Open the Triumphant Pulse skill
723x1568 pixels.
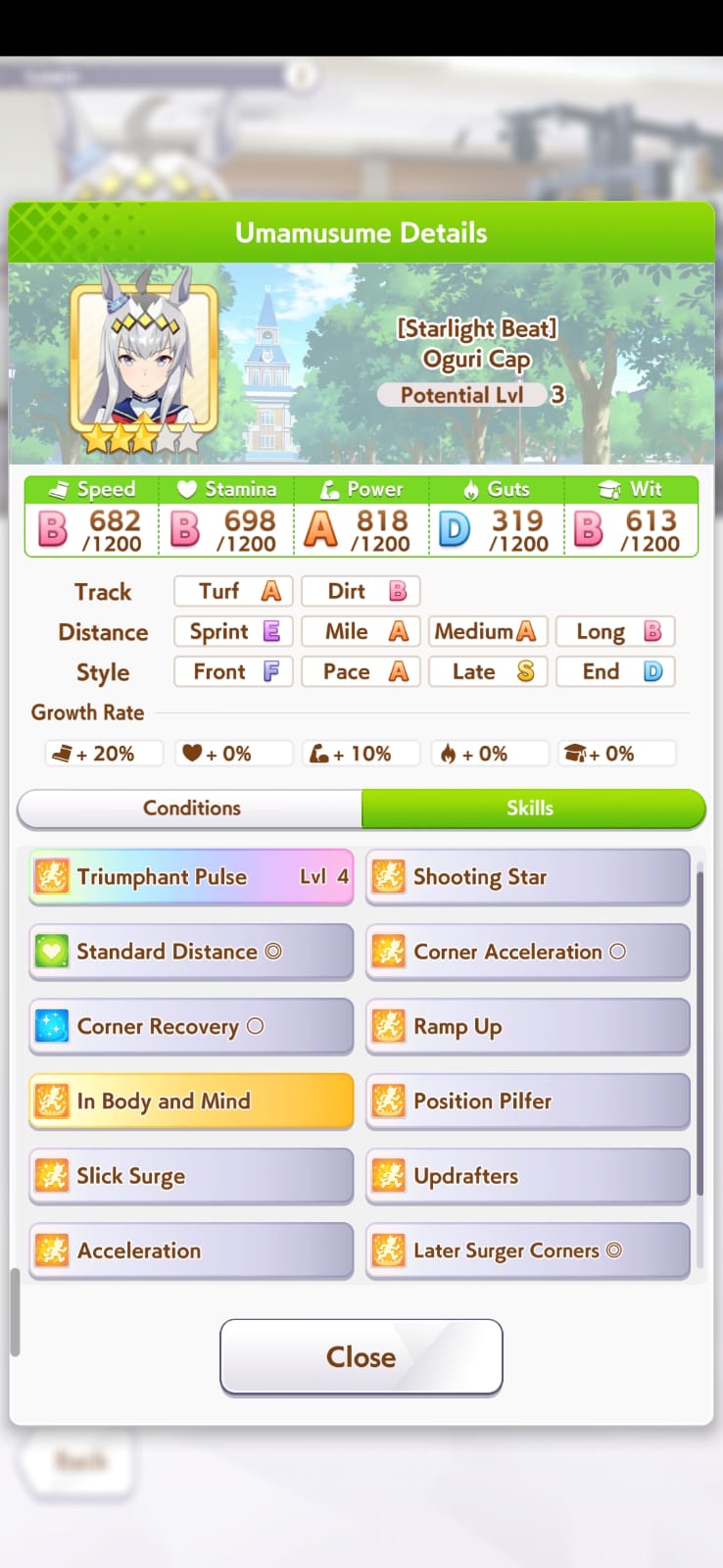click(x=191, y=877)
